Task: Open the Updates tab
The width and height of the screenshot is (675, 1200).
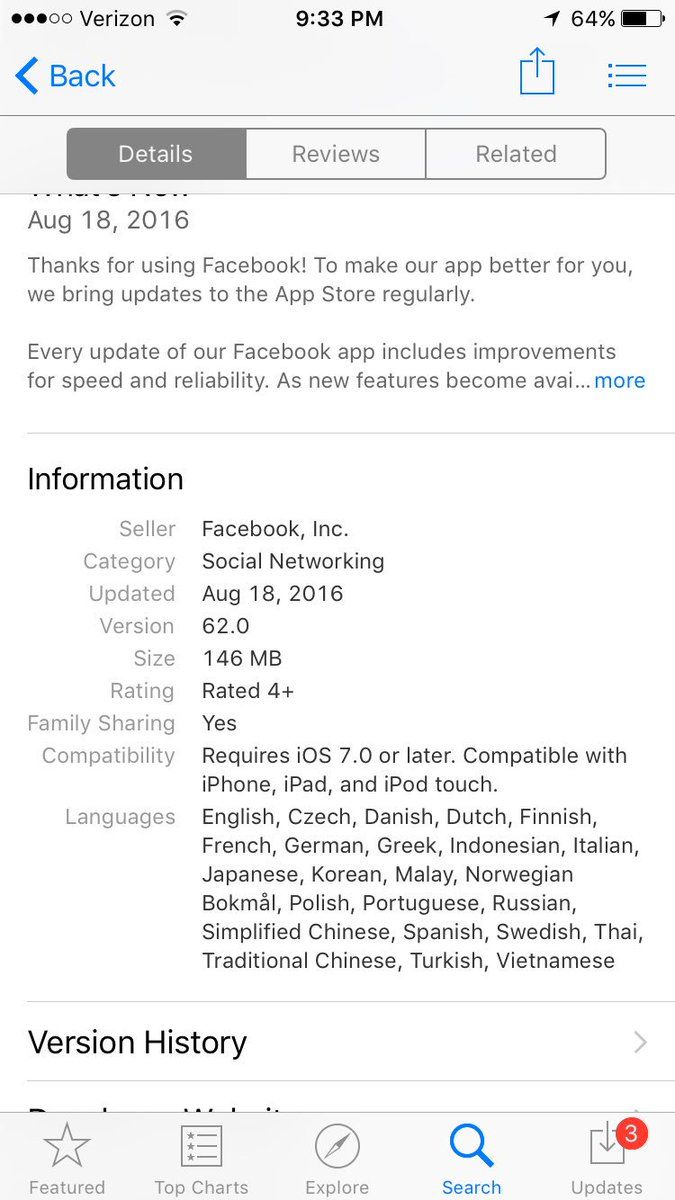Action: coord(607,1158)
